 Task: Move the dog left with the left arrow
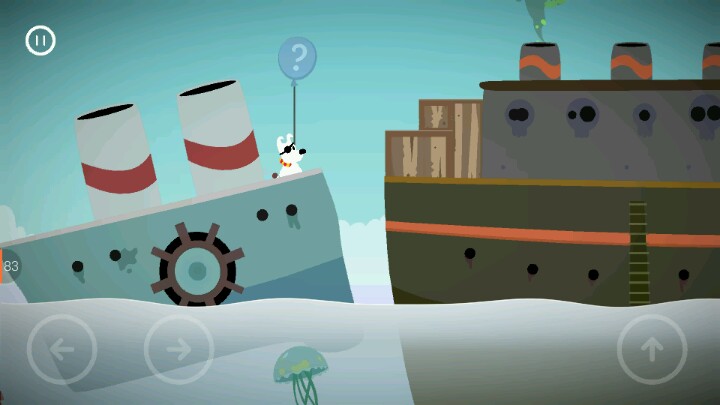coord(62,349)
